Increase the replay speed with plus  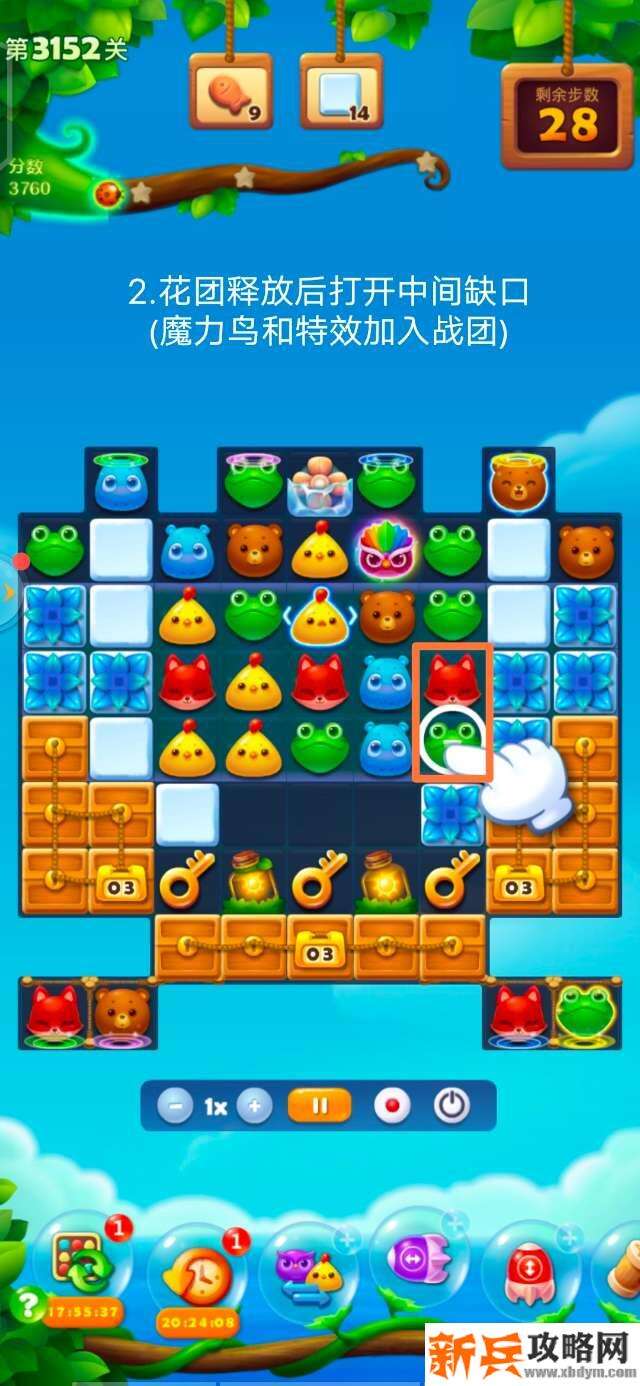click(255, 1106)
